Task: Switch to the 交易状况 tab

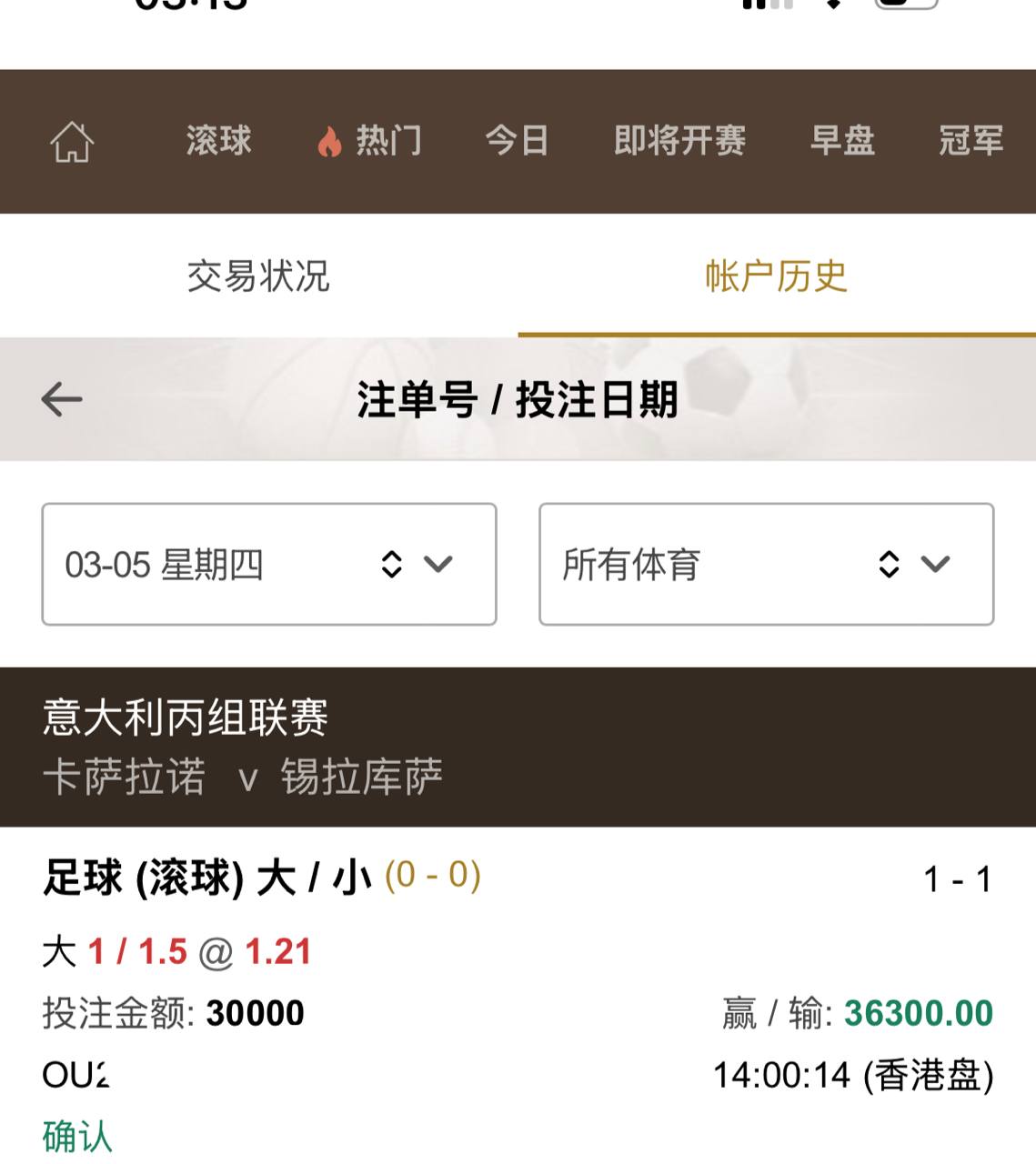Action: pyautogui.click(x=258, y=276)
